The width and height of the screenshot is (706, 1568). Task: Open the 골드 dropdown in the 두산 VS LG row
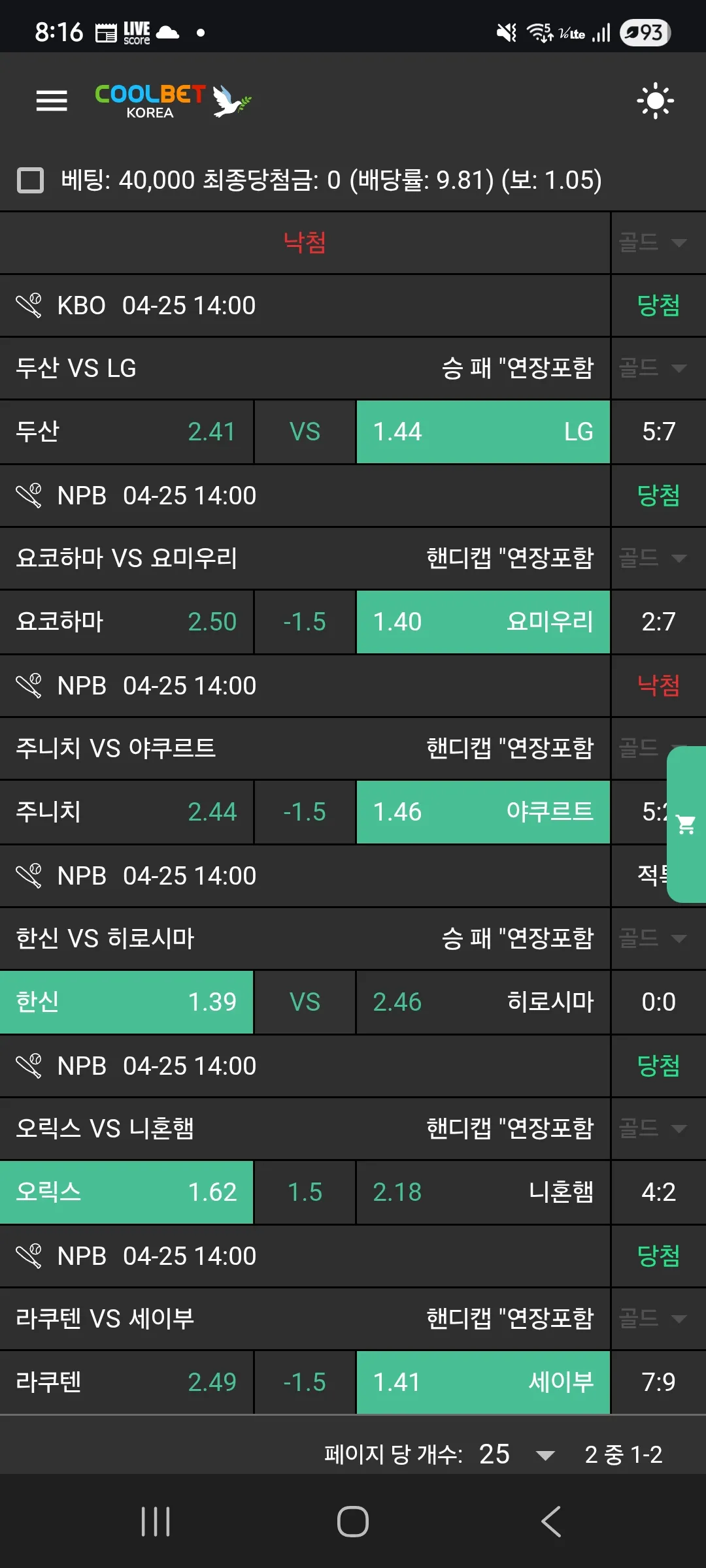(652, 368)
